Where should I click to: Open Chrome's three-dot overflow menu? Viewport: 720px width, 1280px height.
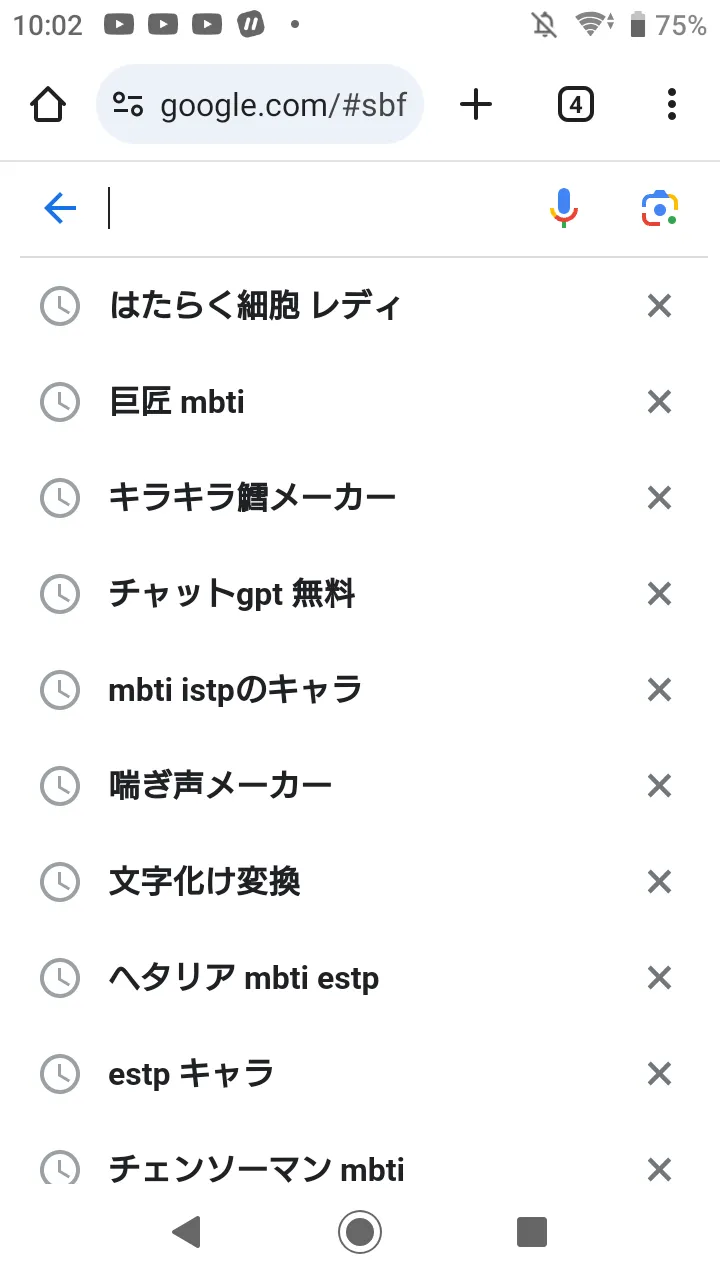point(671,104)
